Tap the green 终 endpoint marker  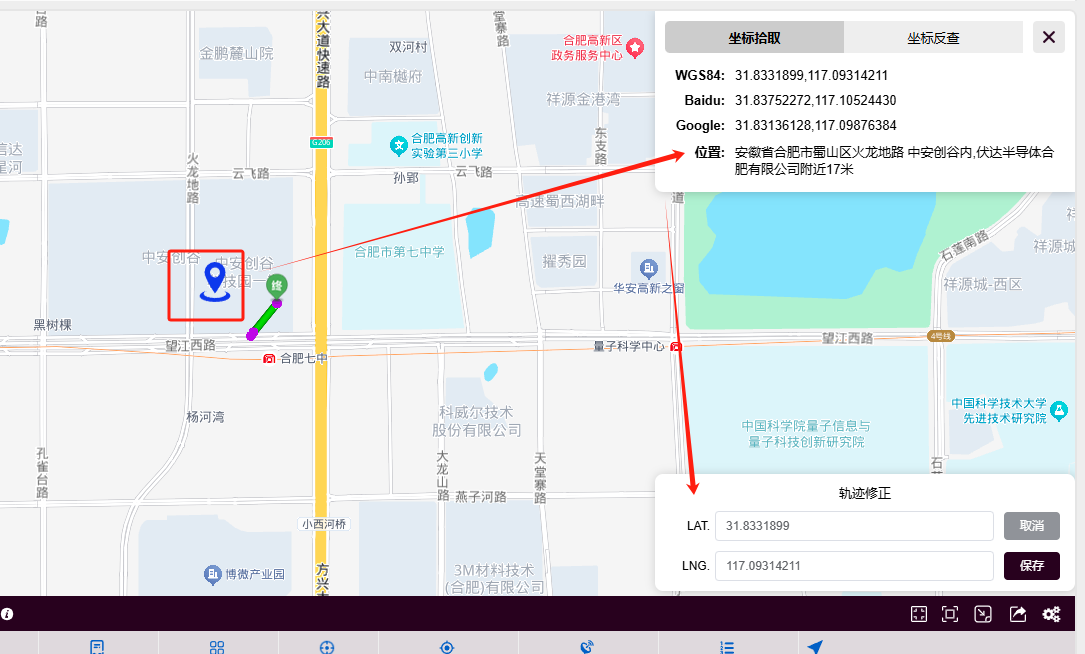click(x=277, y=286)
